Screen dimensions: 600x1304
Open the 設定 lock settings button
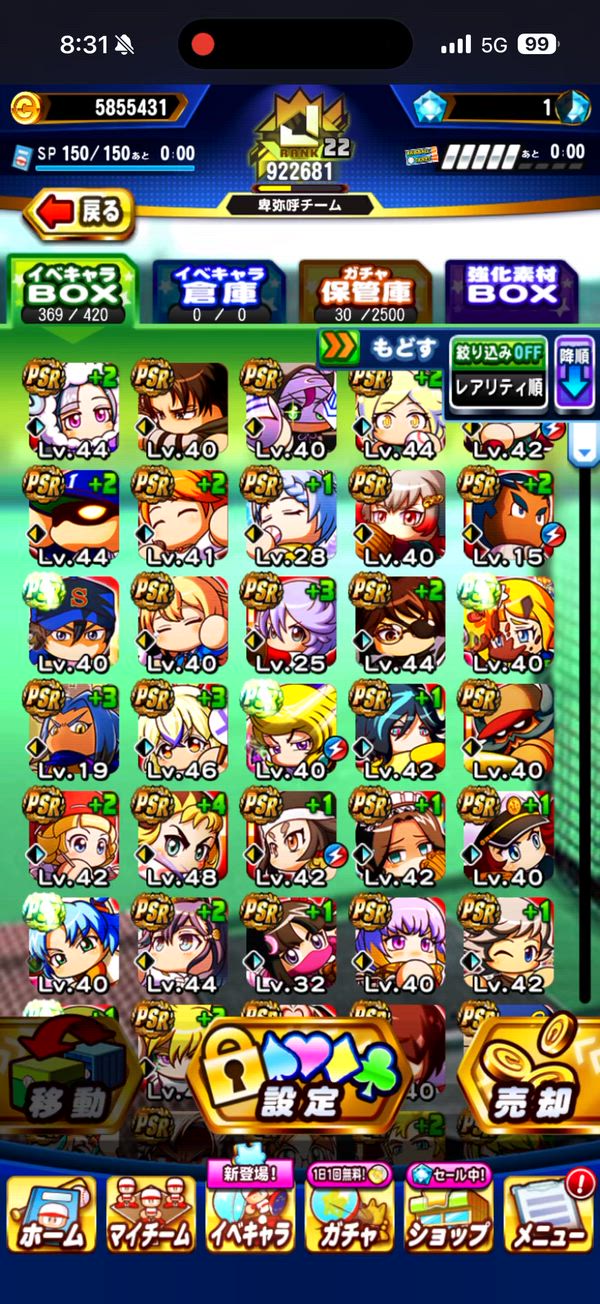300,1078
